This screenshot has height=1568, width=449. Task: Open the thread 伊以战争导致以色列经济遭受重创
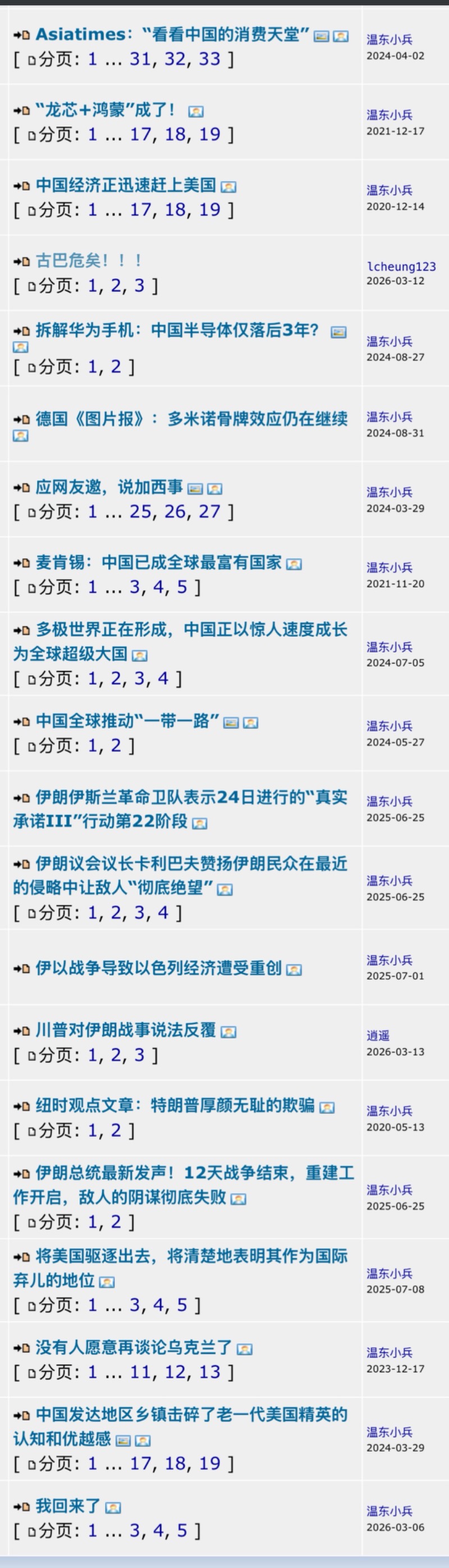click(x=158, y=968)
